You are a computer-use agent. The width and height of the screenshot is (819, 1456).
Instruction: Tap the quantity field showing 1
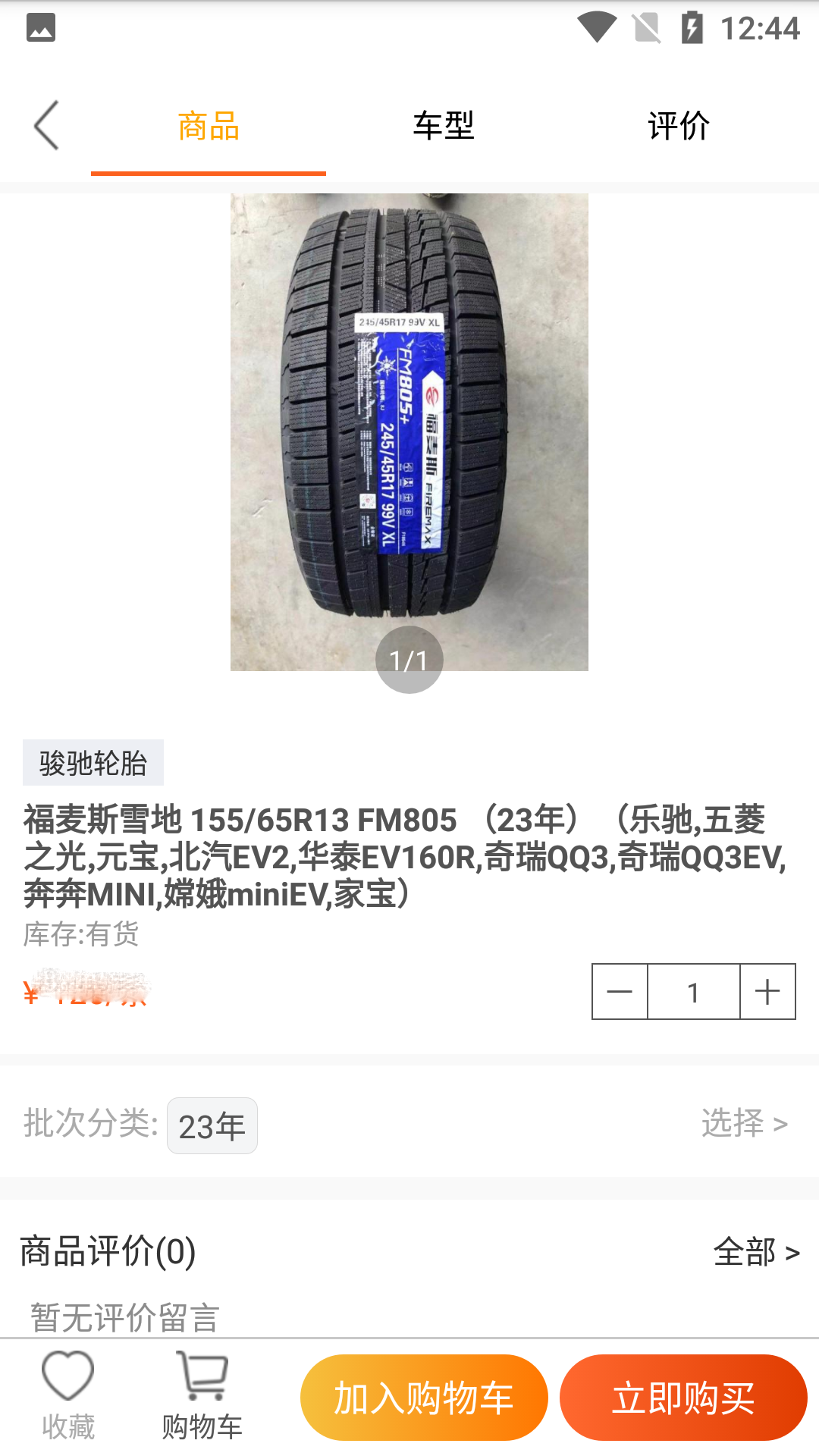693,992
